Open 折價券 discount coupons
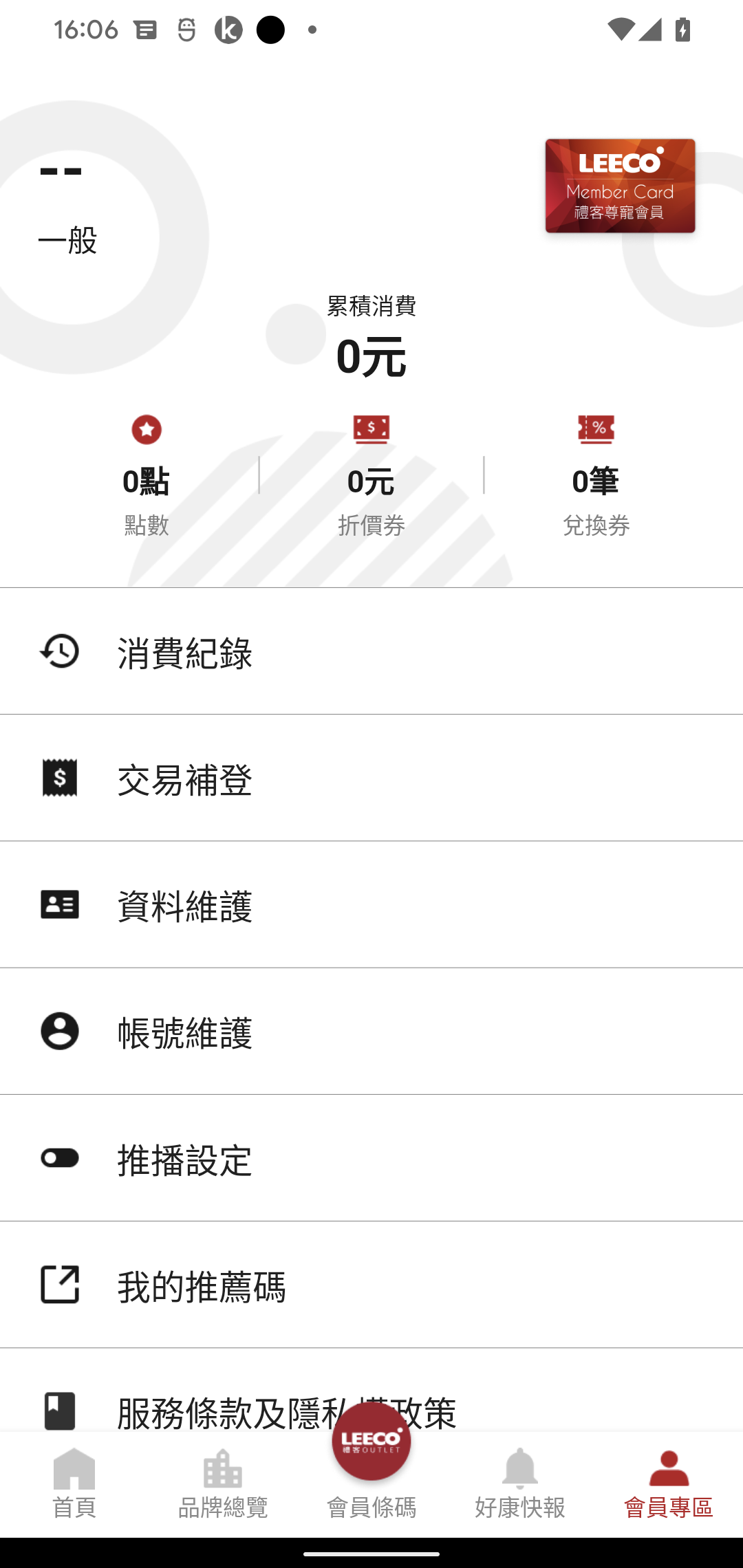This screenshot has height=1568, width=743. click(371, 476)
